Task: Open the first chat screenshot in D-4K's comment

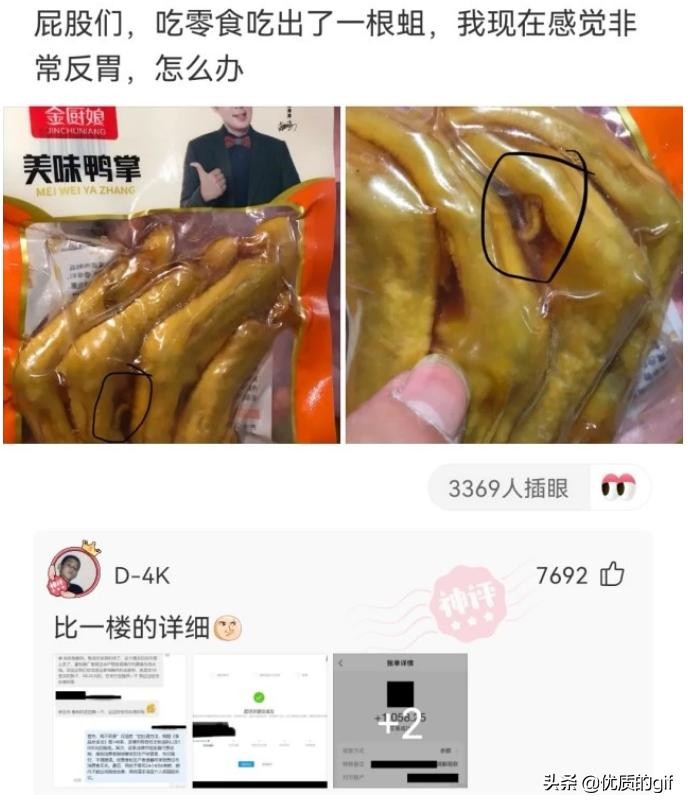Action: tap(119, 720)
